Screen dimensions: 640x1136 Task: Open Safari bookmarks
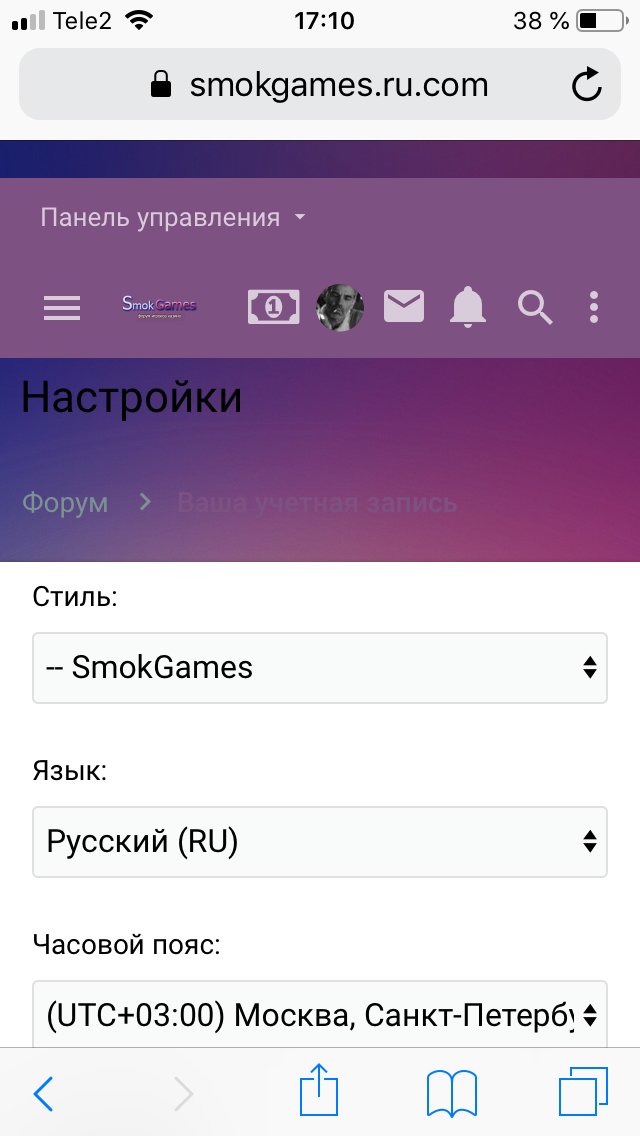(452, 1093)
